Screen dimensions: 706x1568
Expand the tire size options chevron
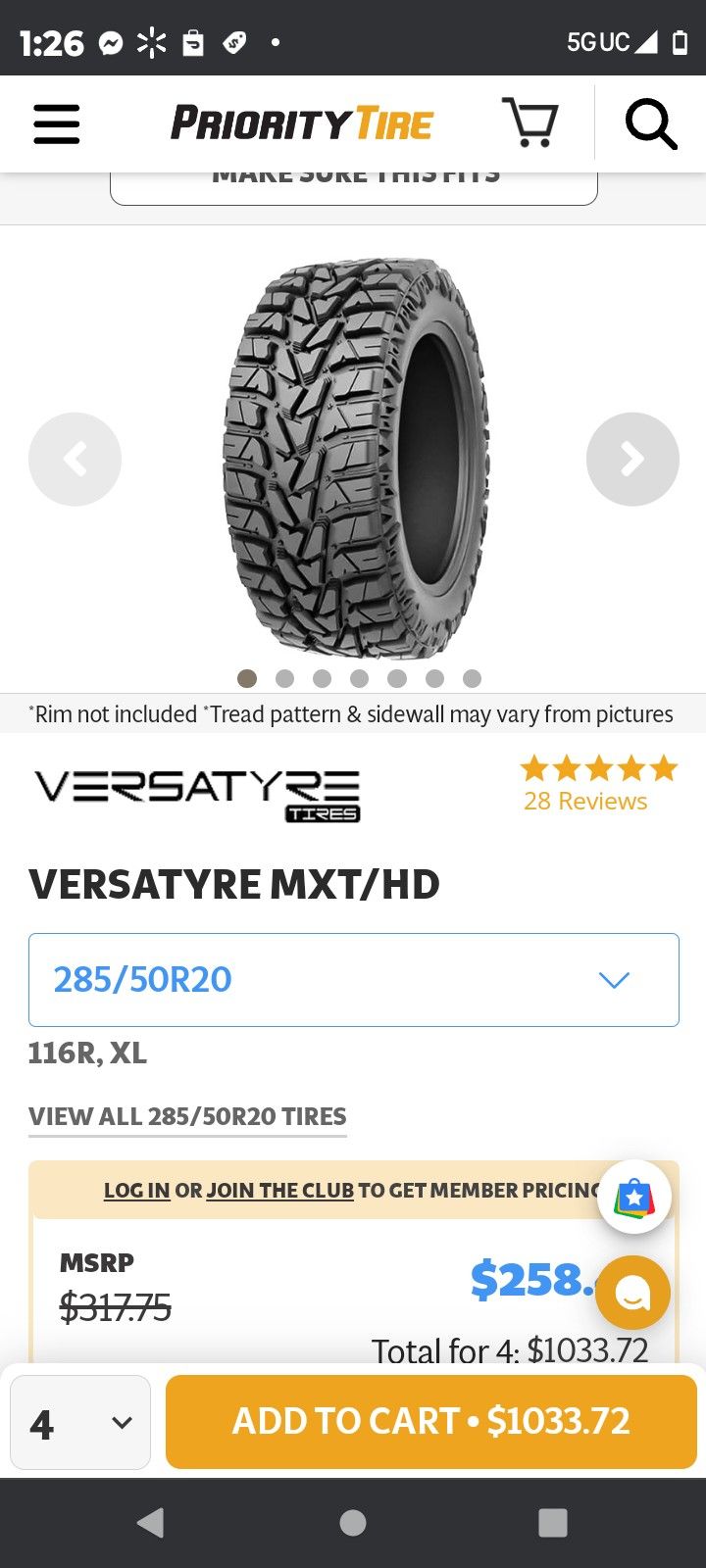(x=614, y=979)
